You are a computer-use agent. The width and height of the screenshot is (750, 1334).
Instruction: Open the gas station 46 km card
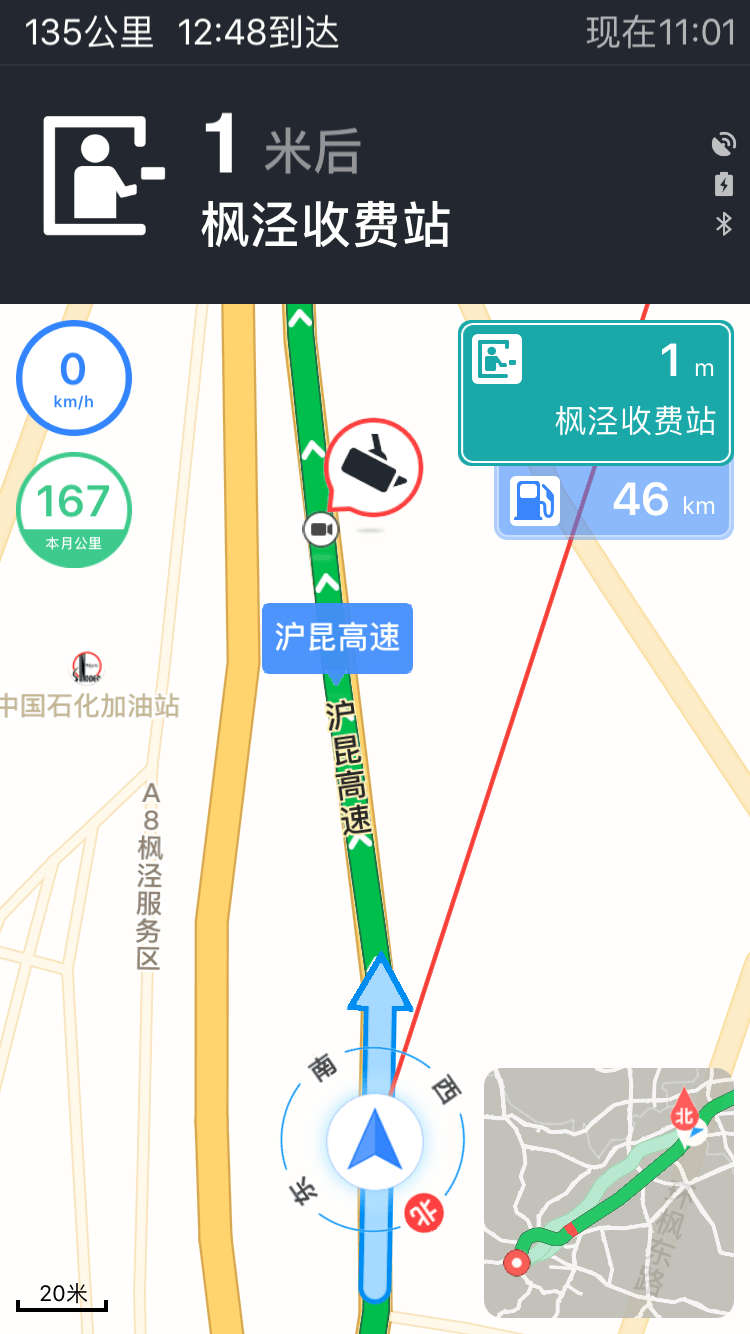point(615,500)
